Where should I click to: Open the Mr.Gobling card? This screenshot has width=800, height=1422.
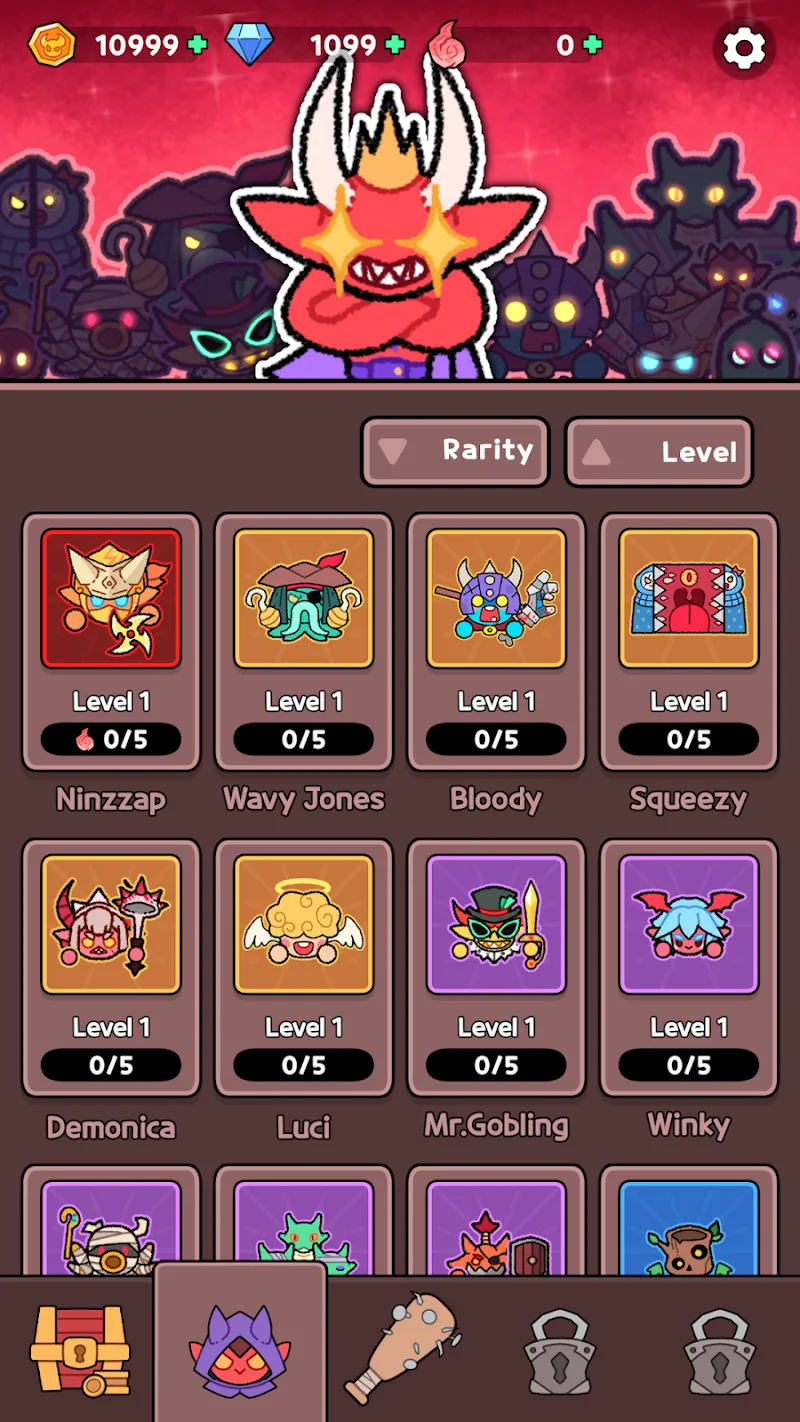(x=496, y=967)
